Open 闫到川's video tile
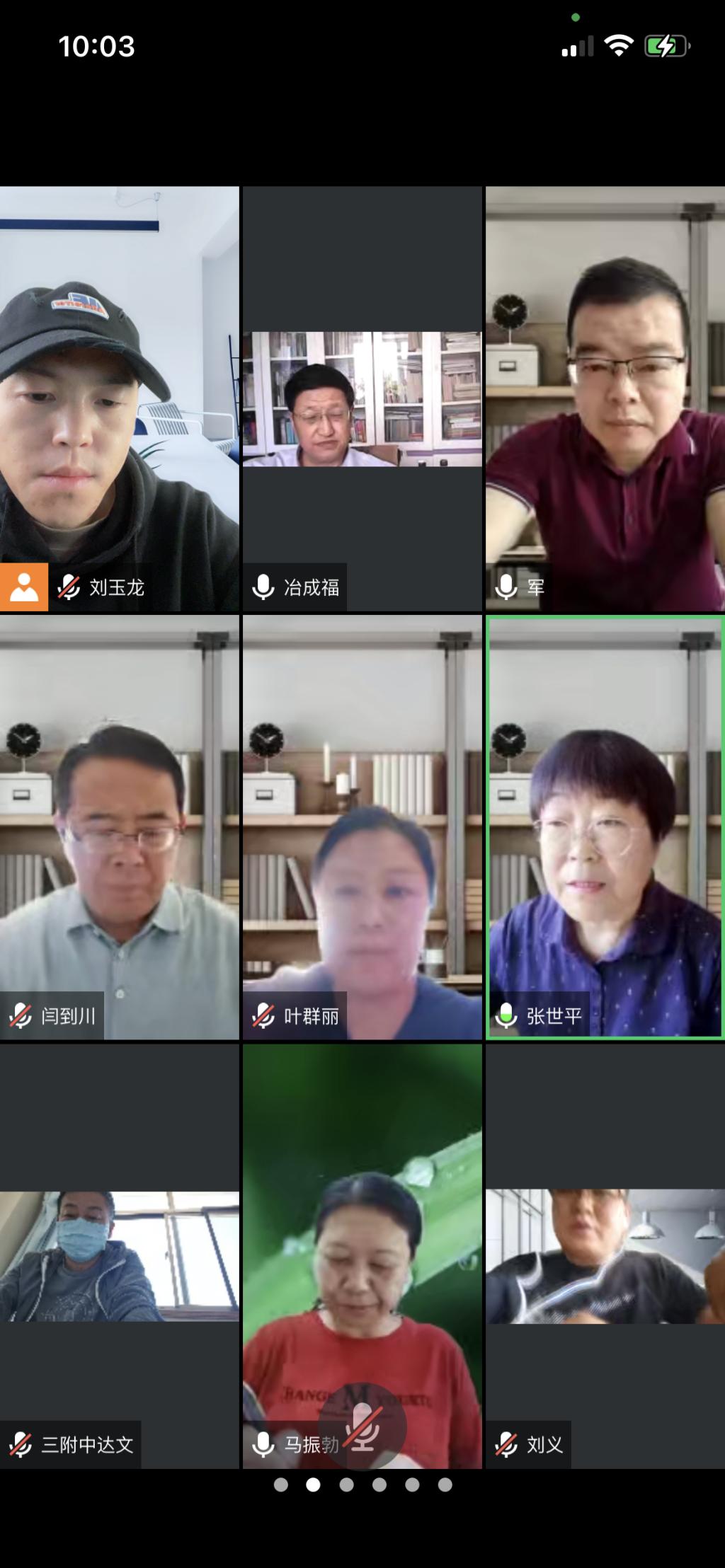Viewport: 725px width, 1568px height. tap(119, 826)
